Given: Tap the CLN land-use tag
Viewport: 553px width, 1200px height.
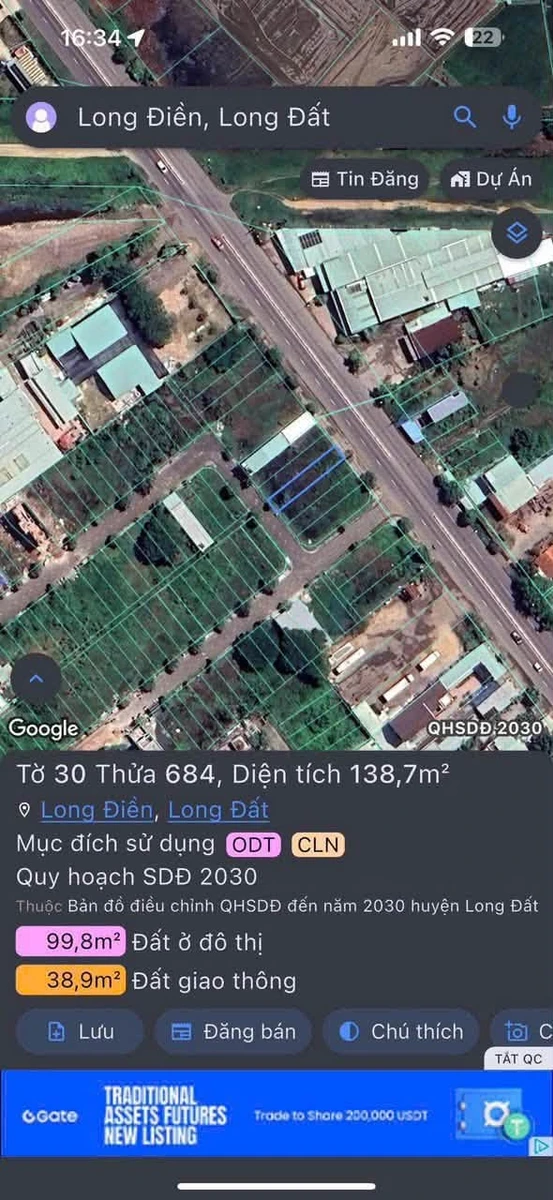Looking at the screenshot, I should pyautogui.click(x=318, y=845).
